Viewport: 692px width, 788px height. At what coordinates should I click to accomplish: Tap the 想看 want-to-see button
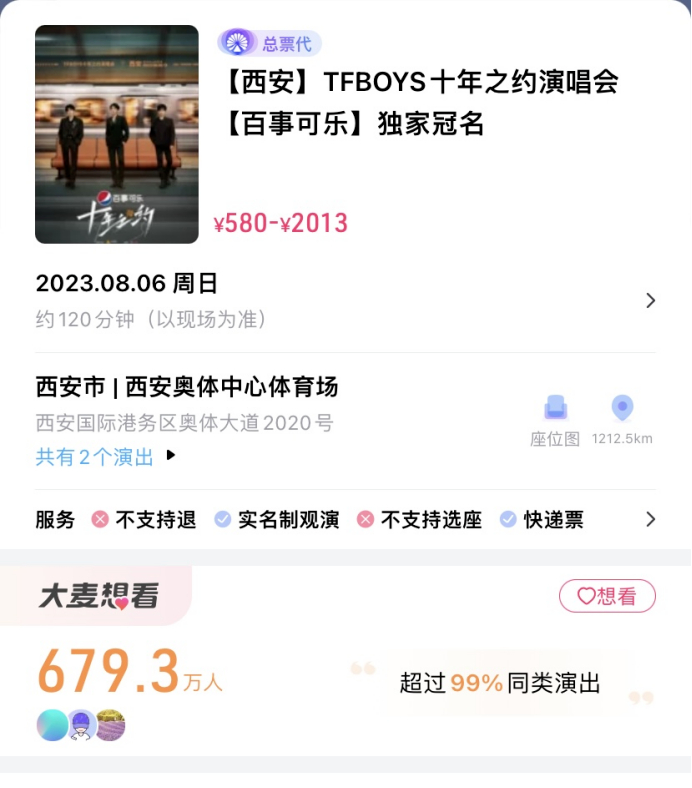click(607, 596)
